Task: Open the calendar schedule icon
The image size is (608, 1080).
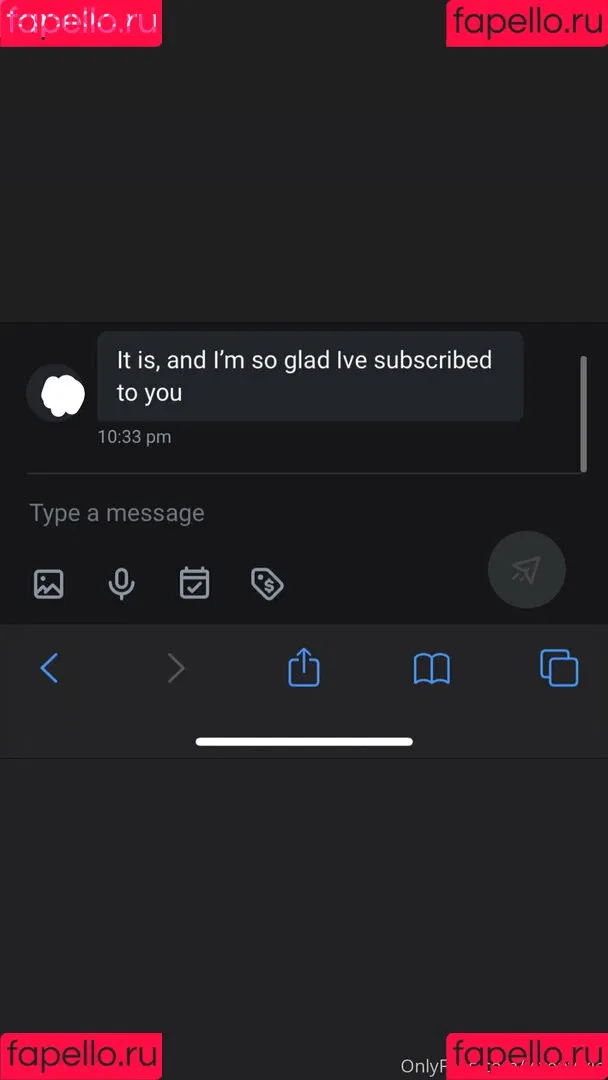Action: tap(194, 583)
